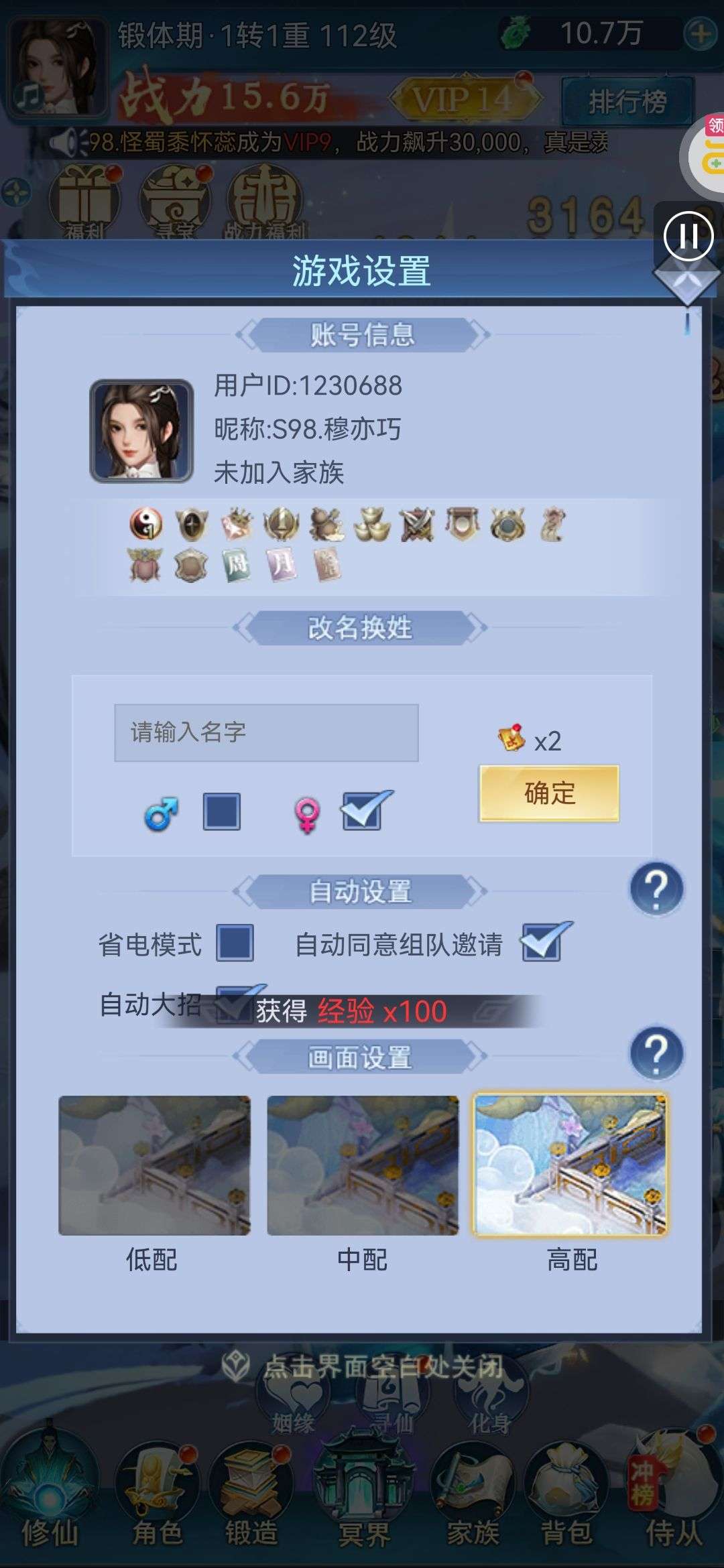Open help for 自动设置 section
The width and height of the screenshot is (724, 1568).
pyautogui.click(x=656, y=889)
